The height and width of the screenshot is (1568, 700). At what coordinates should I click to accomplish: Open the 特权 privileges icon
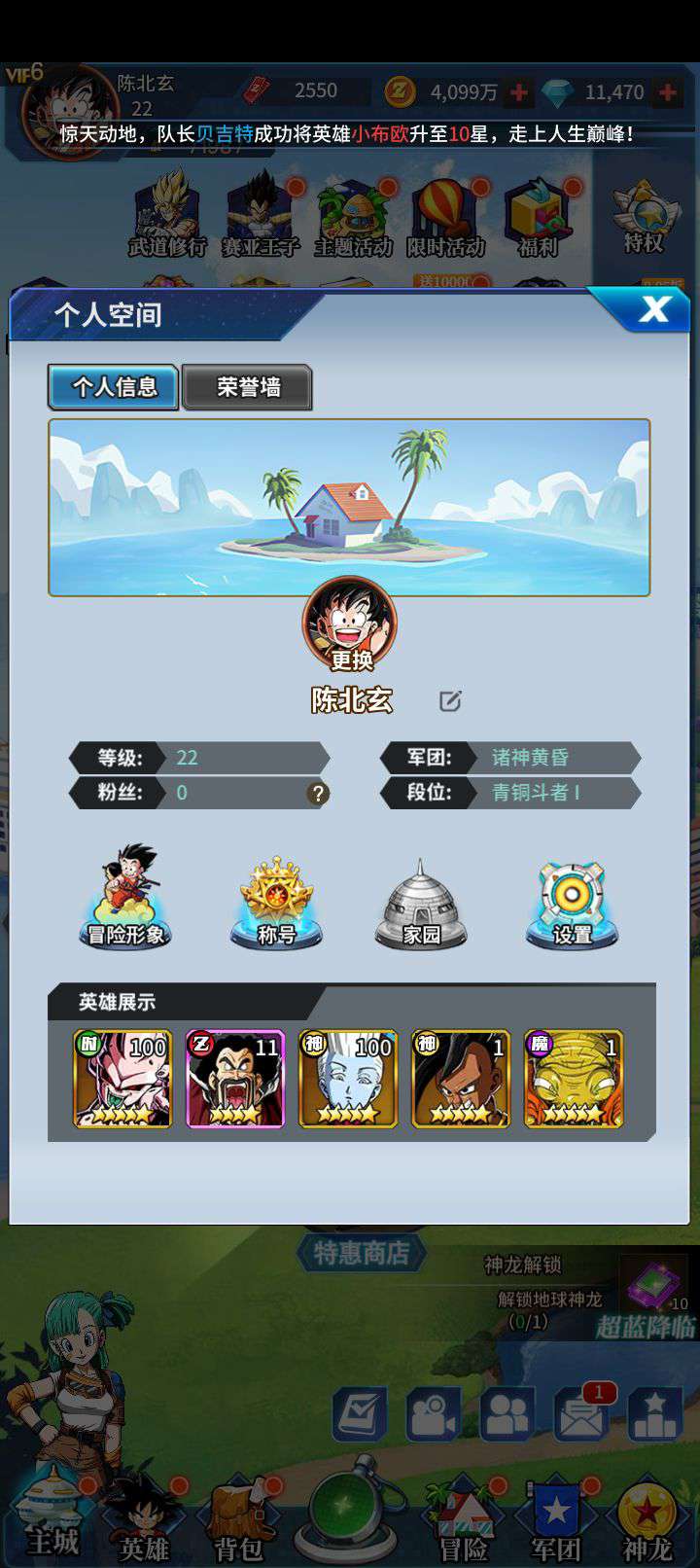coord(643,219)
